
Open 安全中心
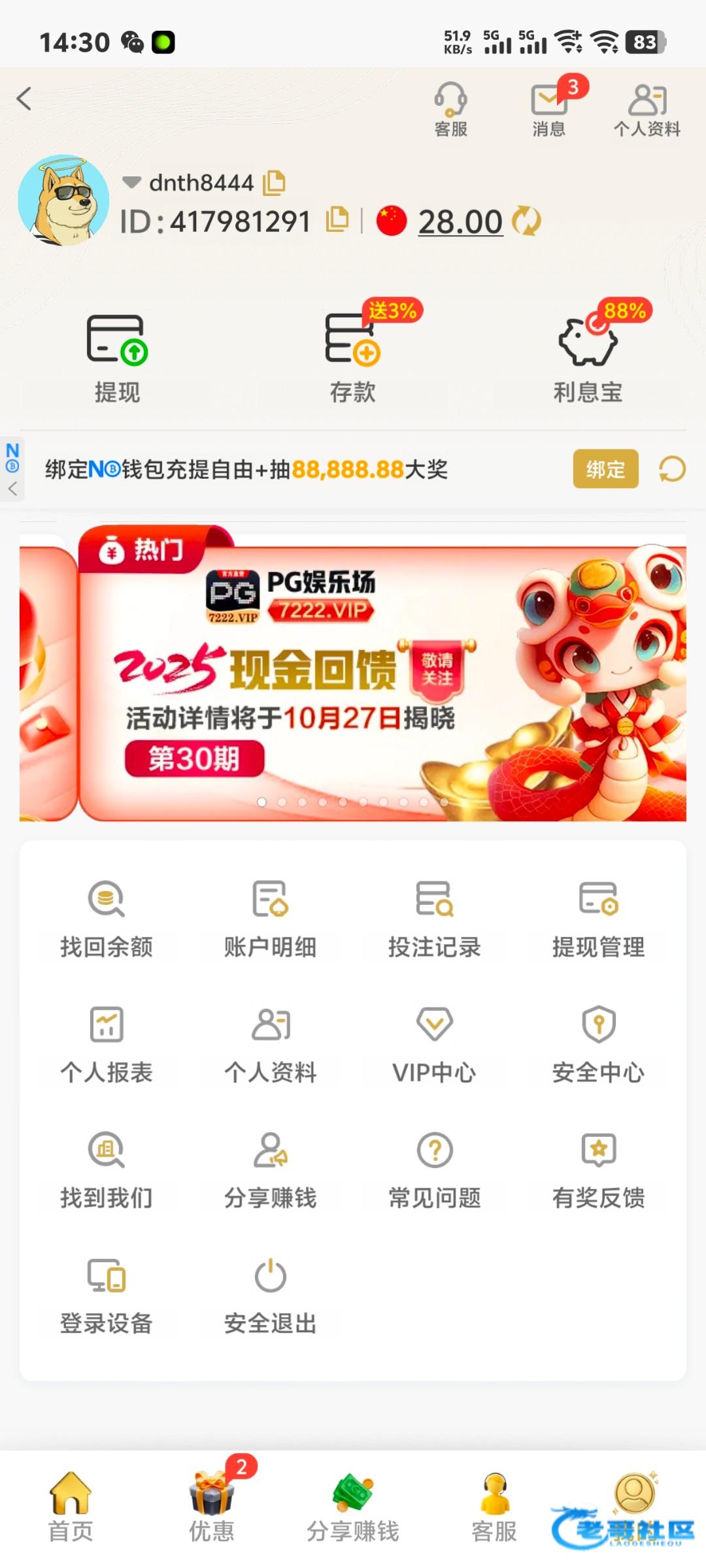click(x=599, y=1045)
